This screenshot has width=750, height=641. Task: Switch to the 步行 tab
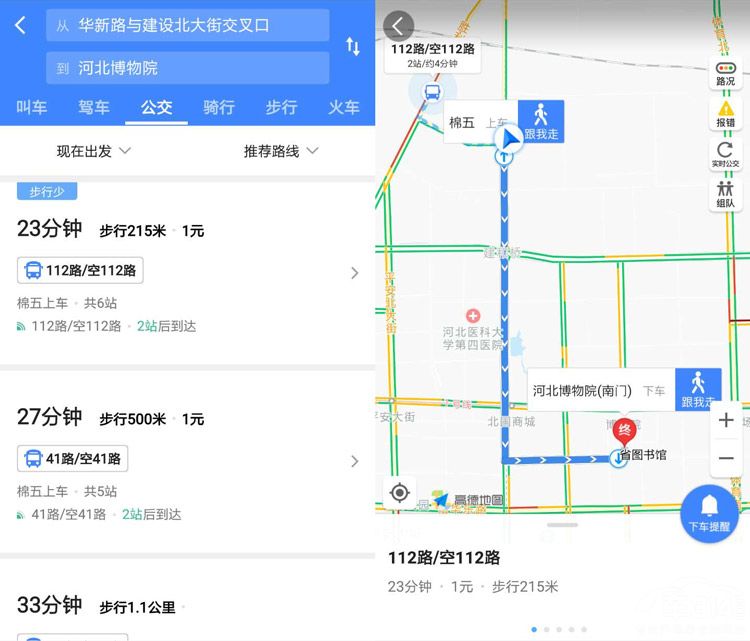pyautogui.click(x=281, y=107)
